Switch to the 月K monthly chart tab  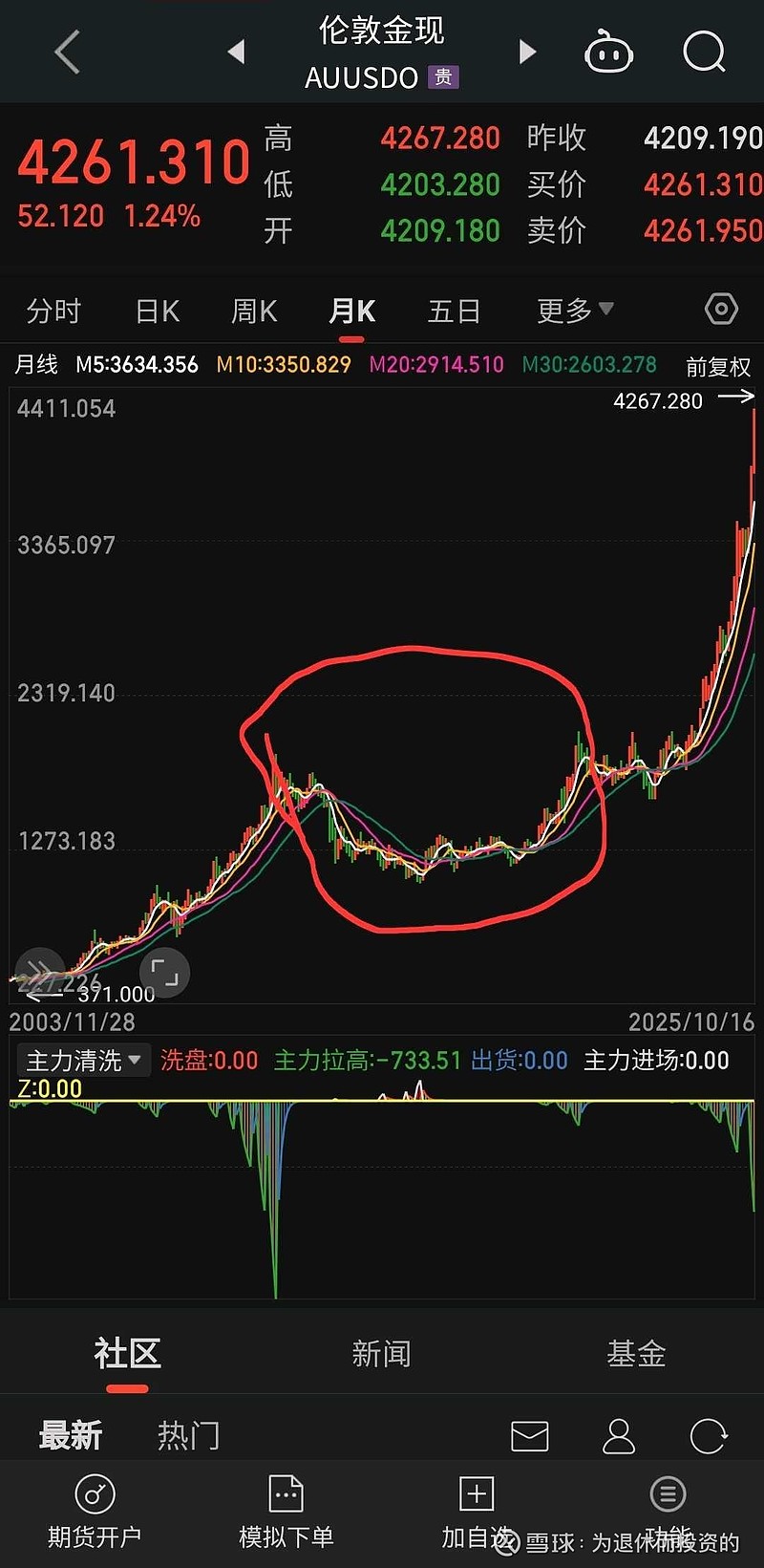click(350, 311)
